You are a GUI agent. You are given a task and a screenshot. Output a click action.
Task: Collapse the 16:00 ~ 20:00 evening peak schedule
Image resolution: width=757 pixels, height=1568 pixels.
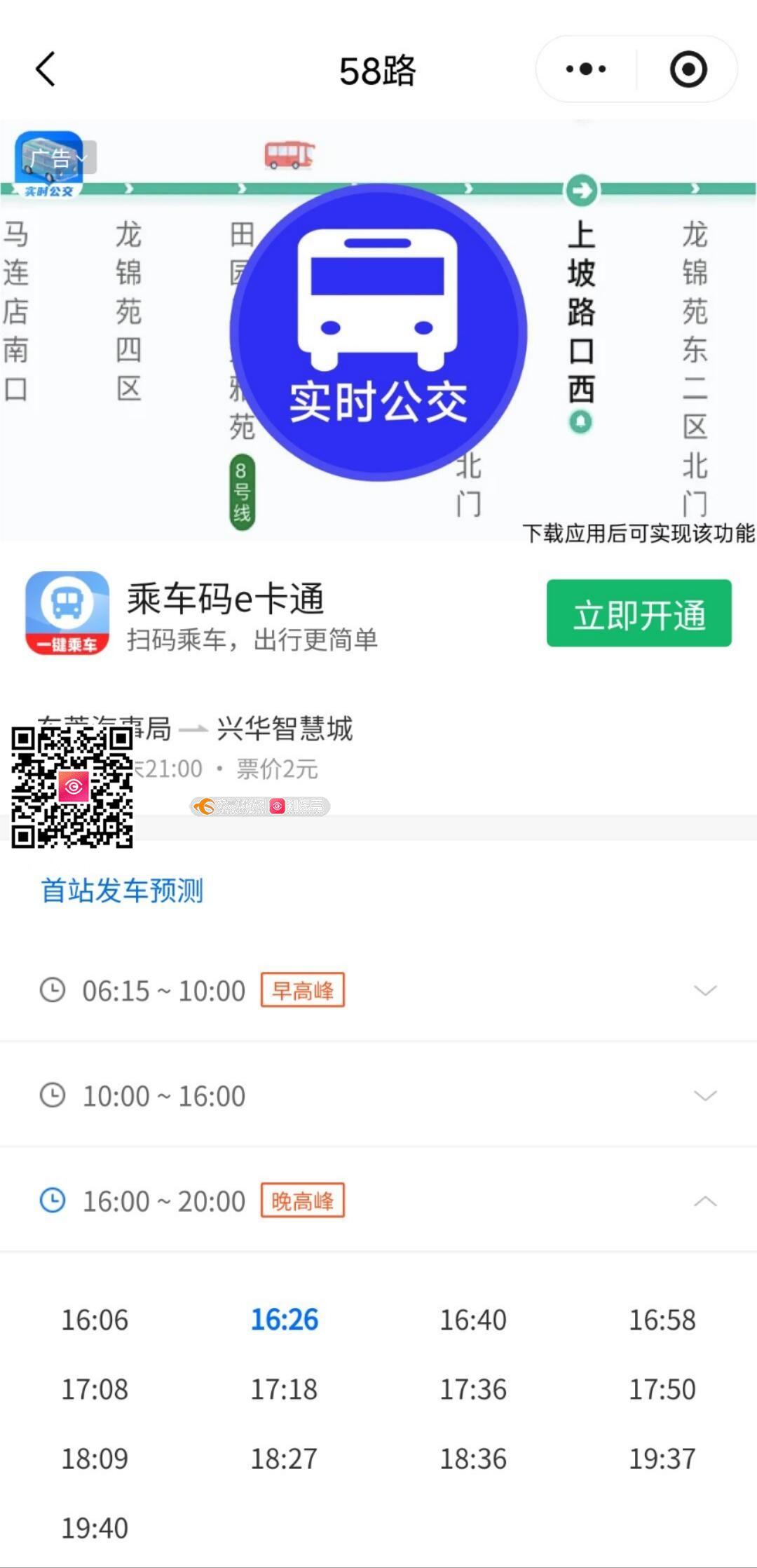(x=704, y=1201)
